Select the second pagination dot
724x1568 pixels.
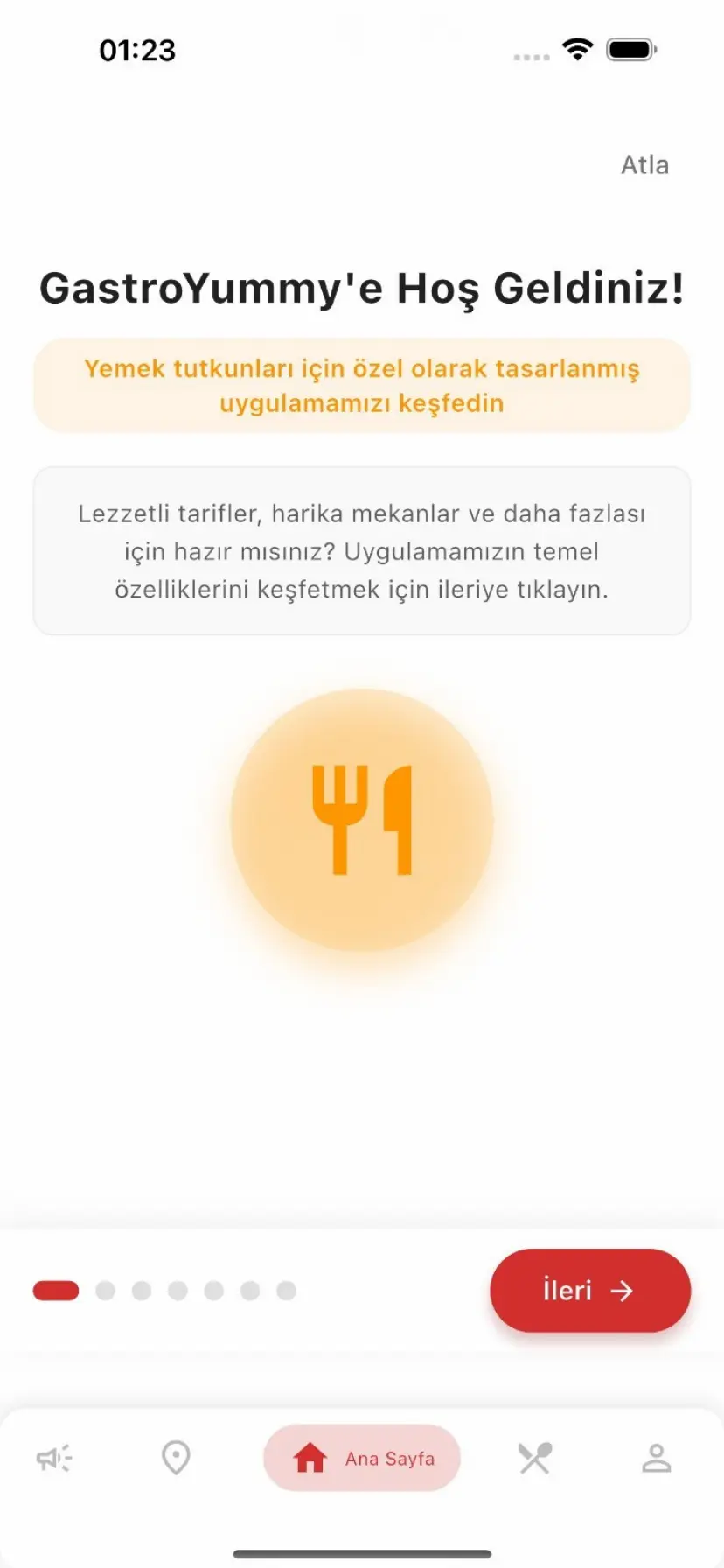coord(107,1290)
